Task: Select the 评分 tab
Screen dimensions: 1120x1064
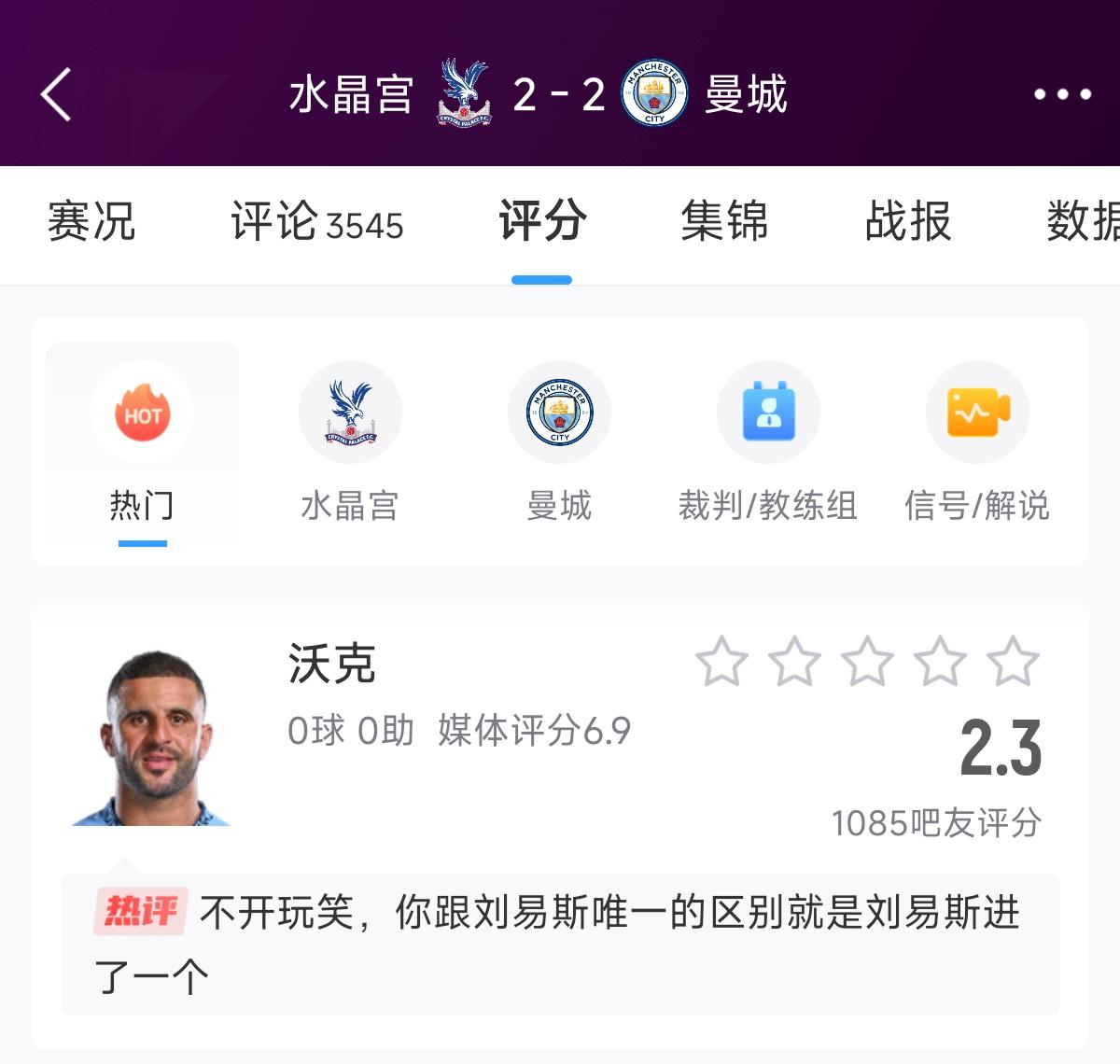Action: 542,223
